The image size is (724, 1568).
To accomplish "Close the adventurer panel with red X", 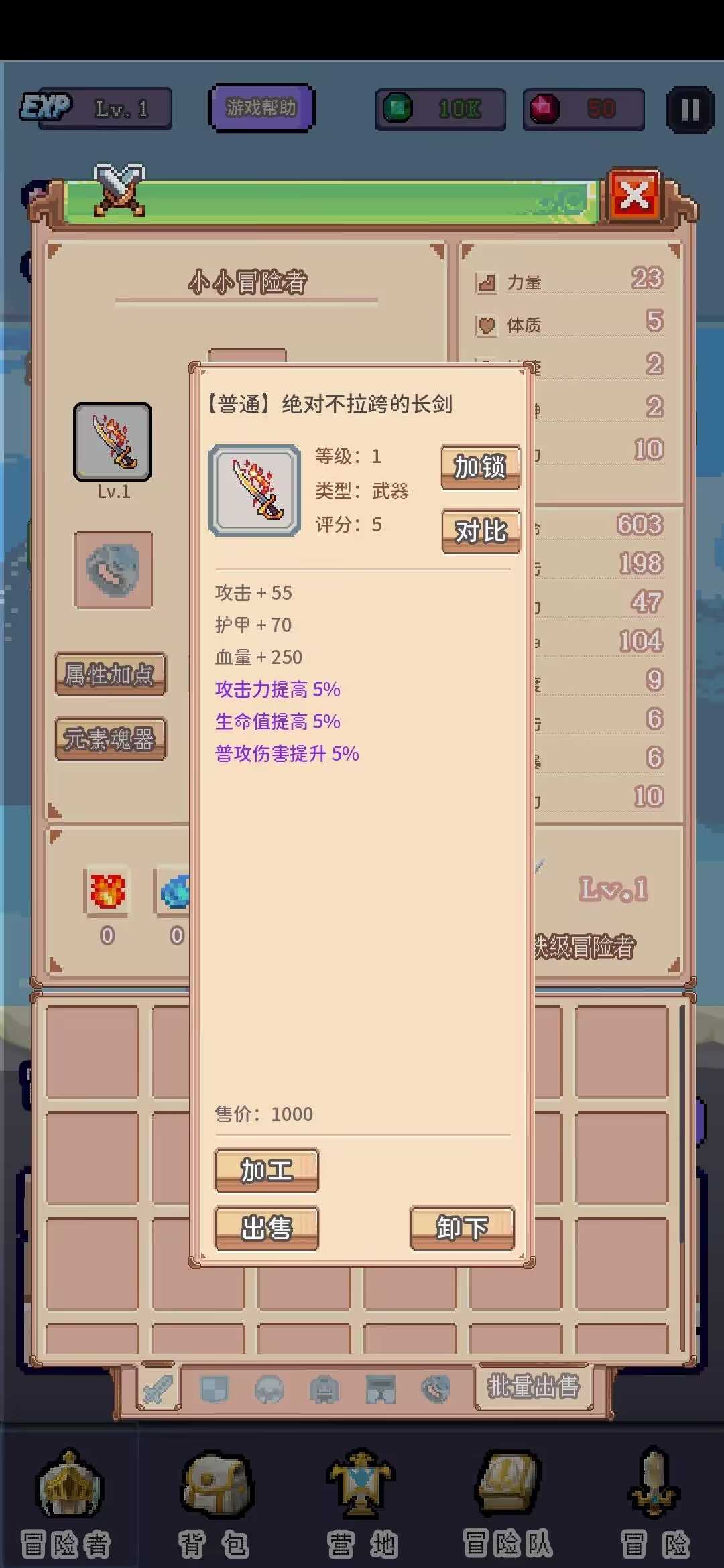I will coord(634,196).
